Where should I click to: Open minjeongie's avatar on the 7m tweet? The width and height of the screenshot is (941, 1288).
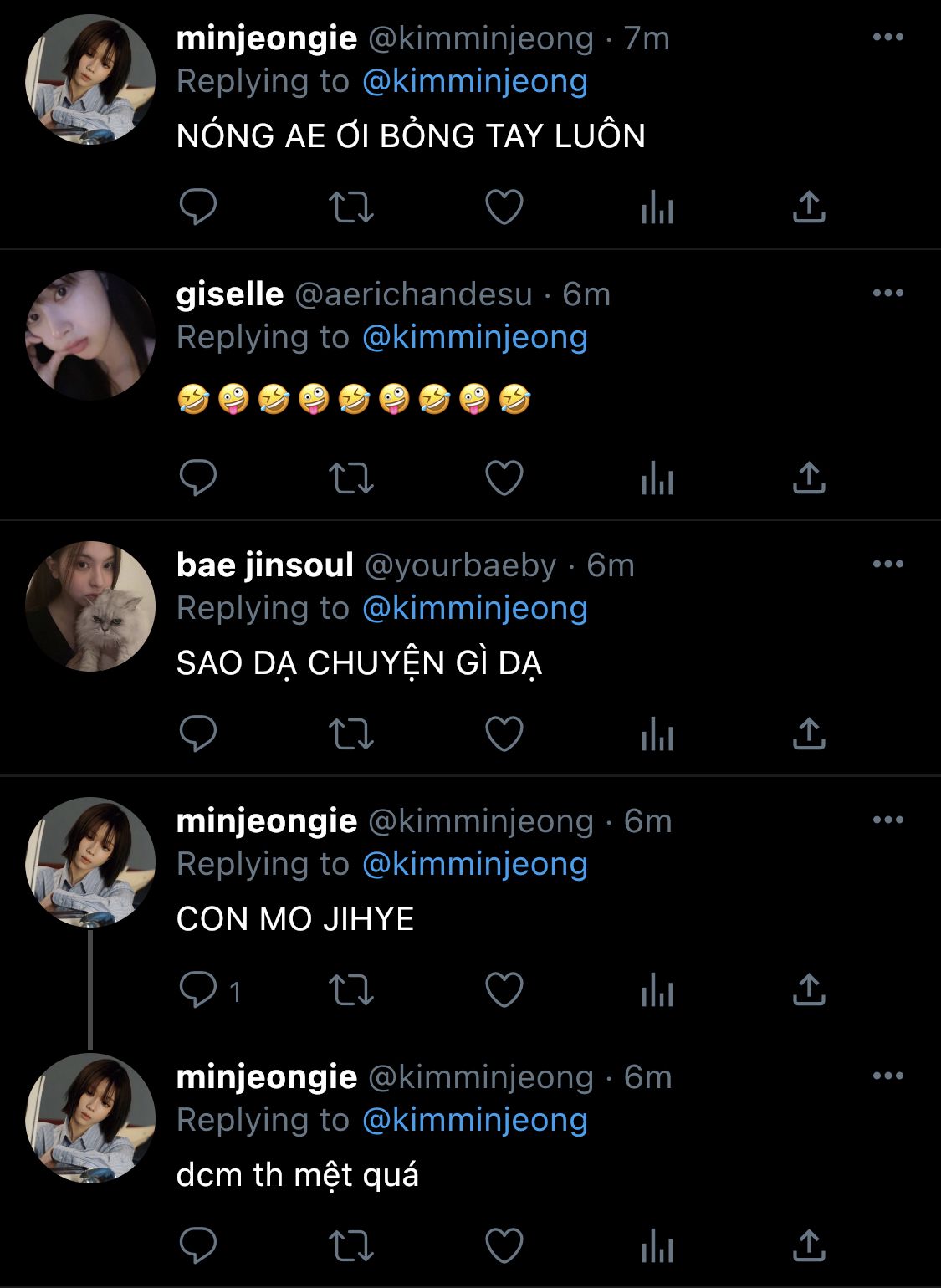[90, 79]
